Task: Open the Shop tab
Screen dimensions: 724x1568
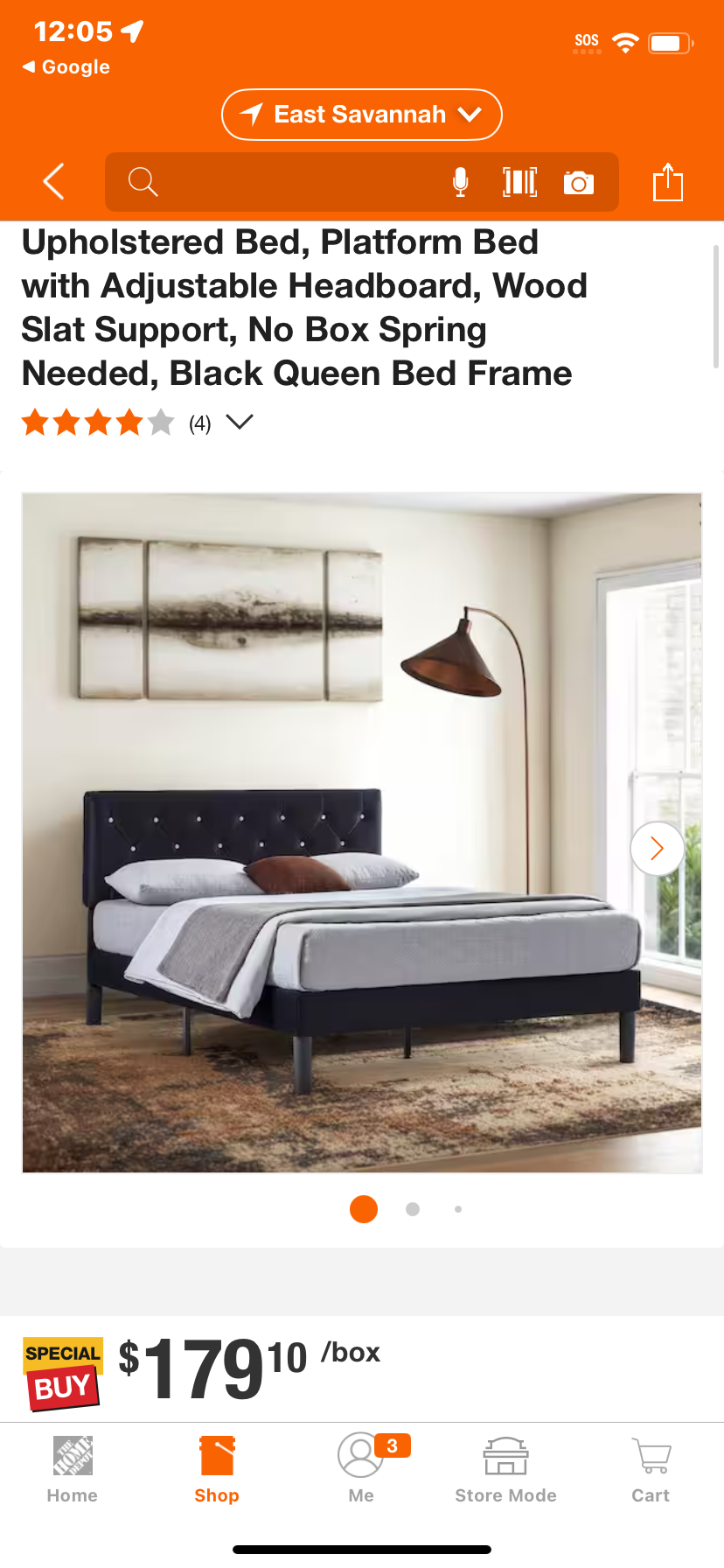Action: 217,1470
